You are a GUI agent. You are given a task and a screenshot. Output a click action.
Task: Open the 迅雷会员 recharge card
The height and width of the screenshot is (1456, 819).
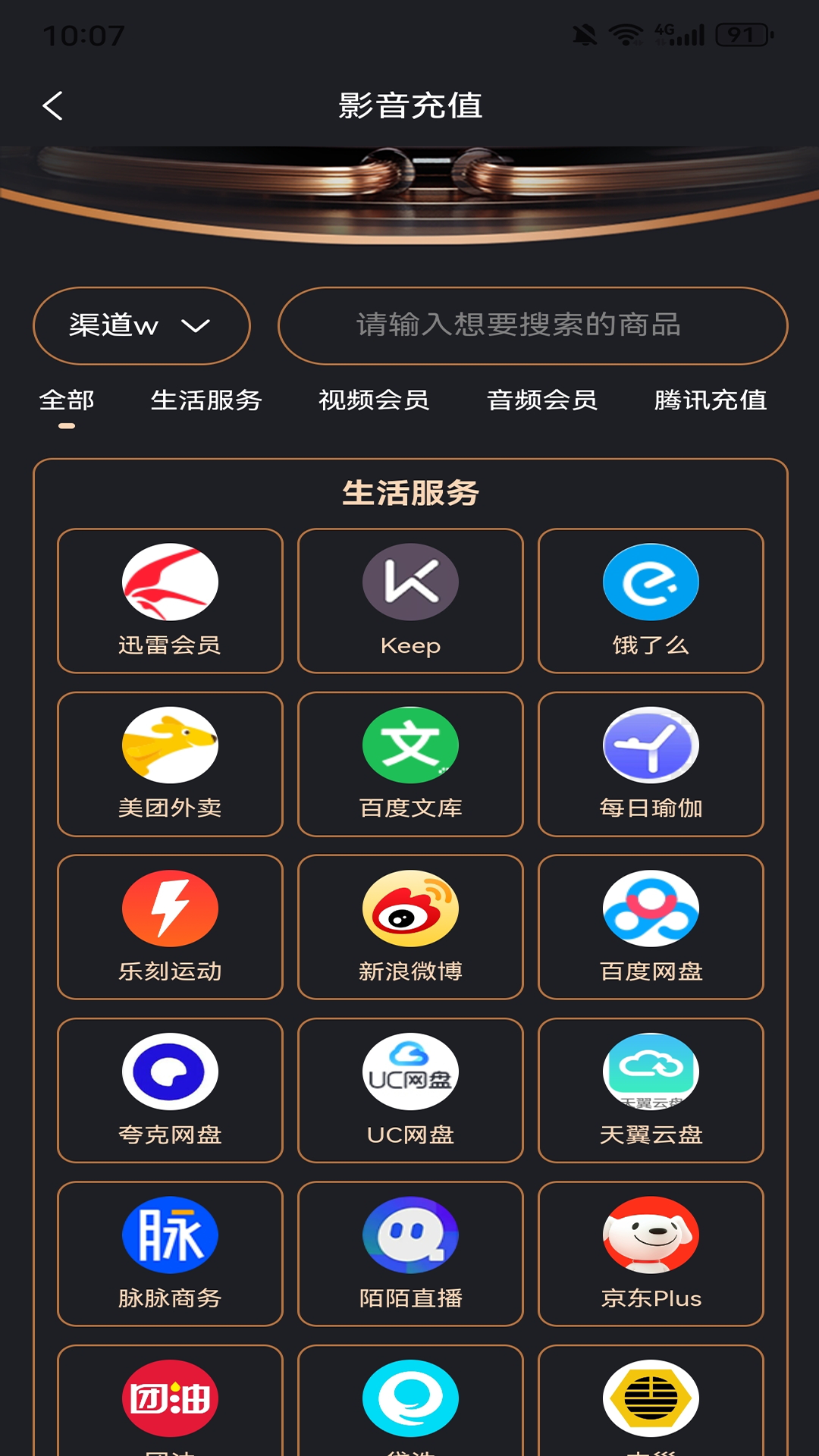(x=170, y=601)
